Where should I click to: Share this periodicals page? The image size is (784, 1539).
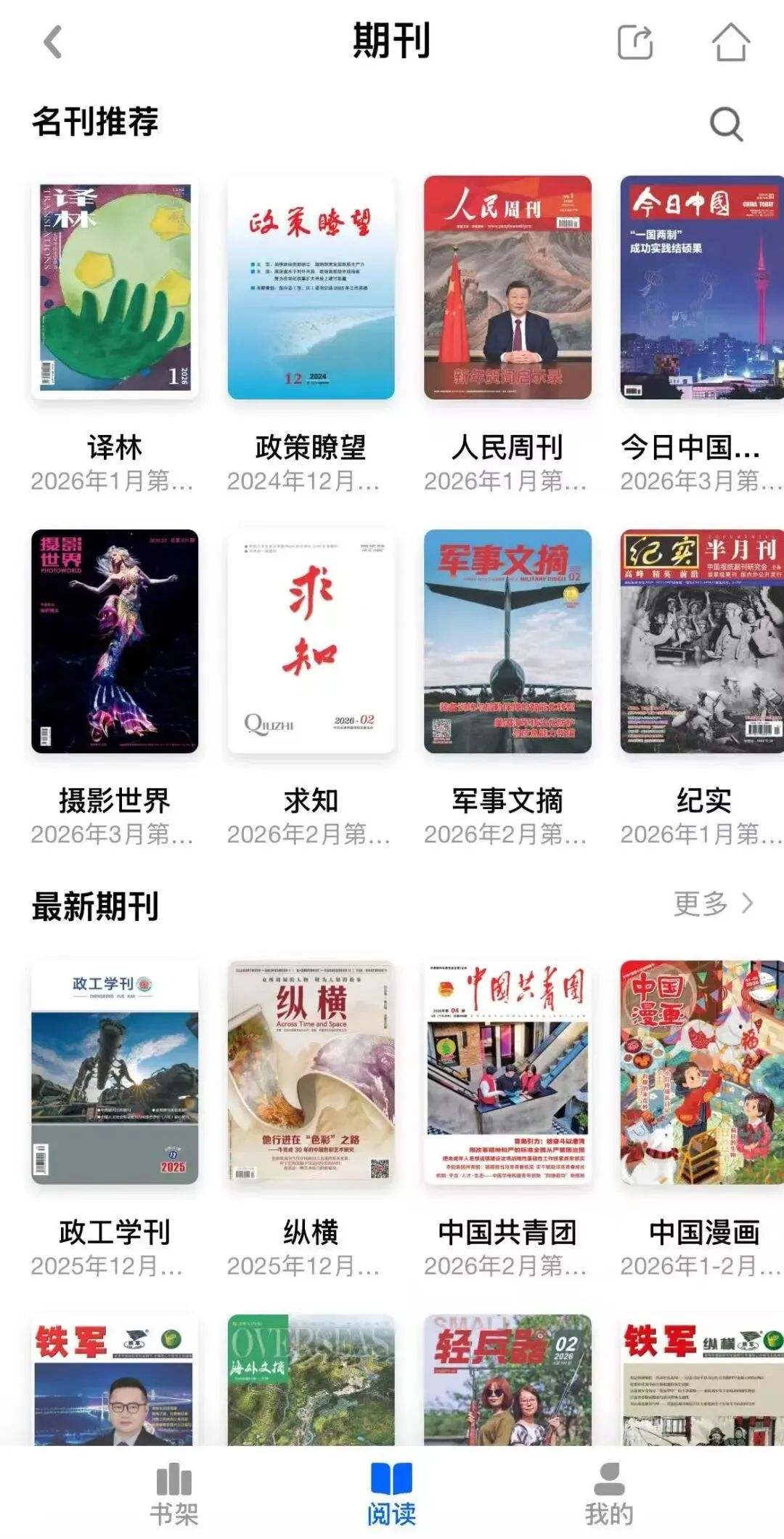635,42
